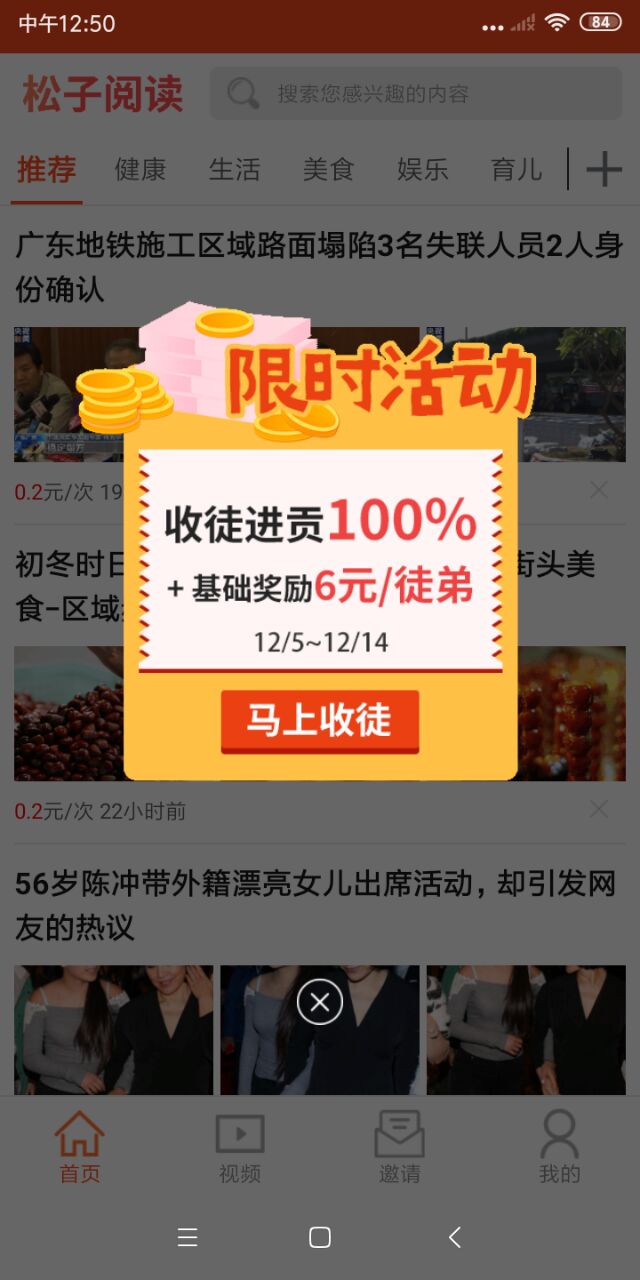
Task: Select the 推荐 tab
Action: click(46, 169)
